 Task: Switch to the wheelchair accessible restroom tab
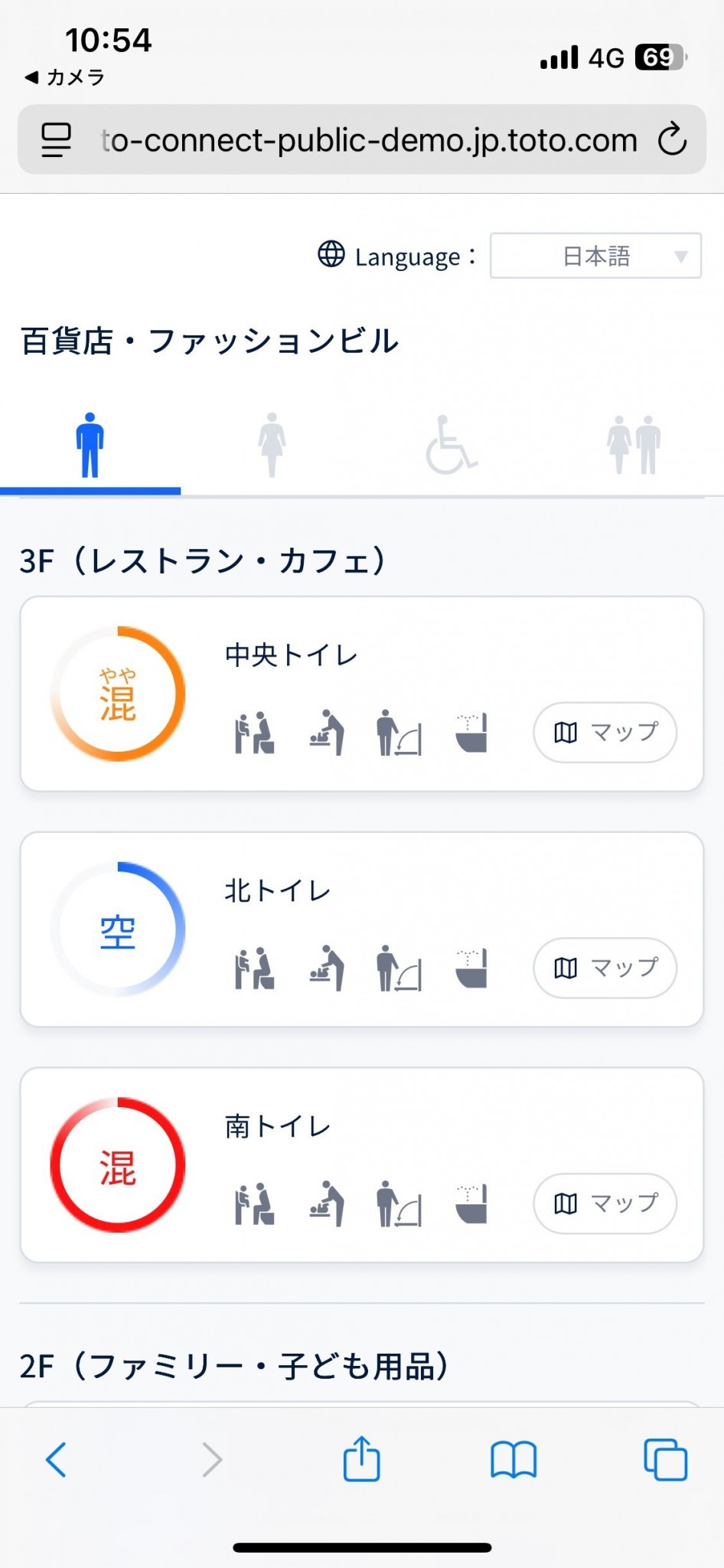point(452,446)
